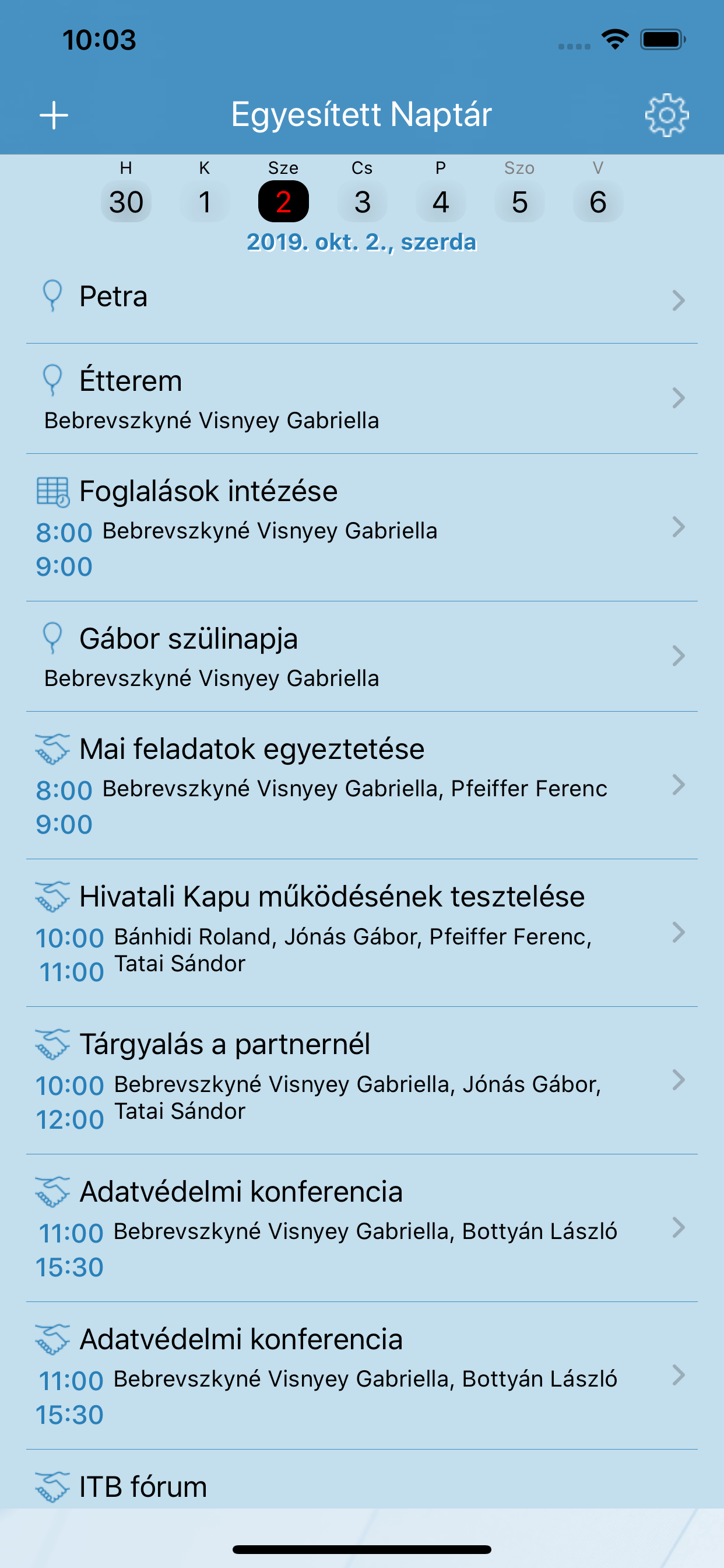
Task: Tap the balloon icon for Gábor szülinapja
Action: click(x=52, y=638)
